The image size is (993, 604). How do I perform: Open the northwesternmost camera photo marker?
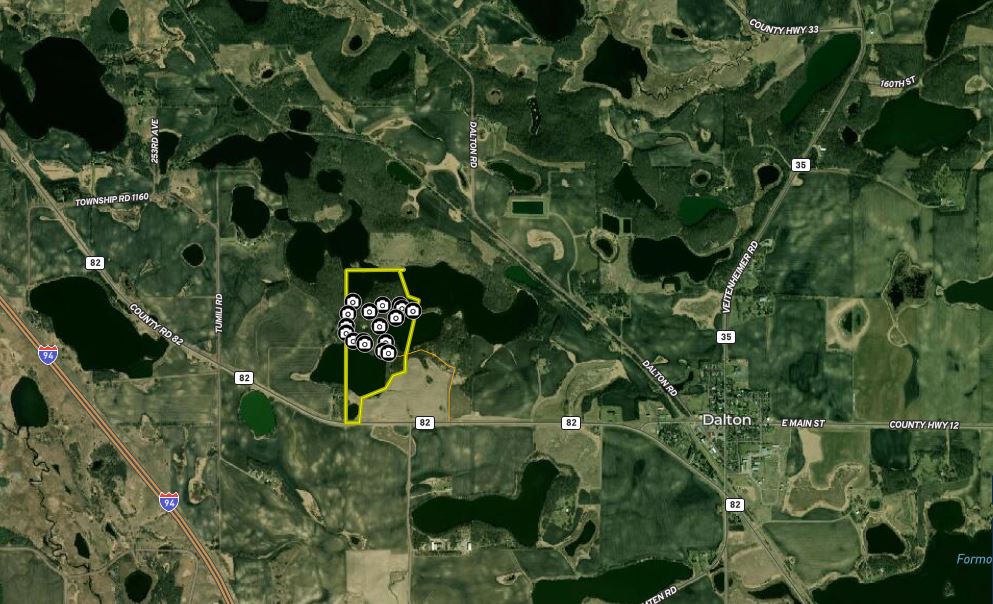tap(353, 302)
